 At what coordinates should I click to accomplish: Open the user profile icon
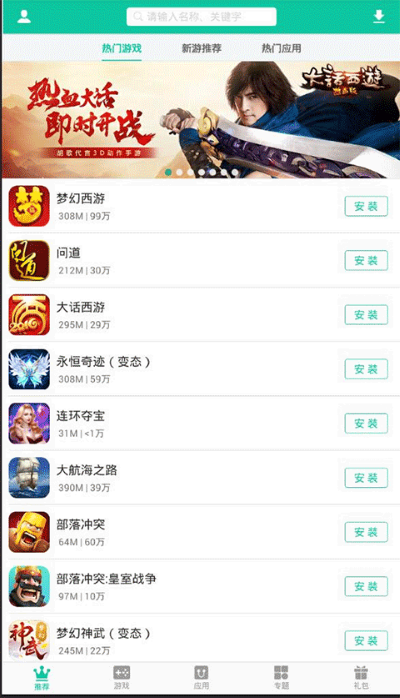point(24,16)
